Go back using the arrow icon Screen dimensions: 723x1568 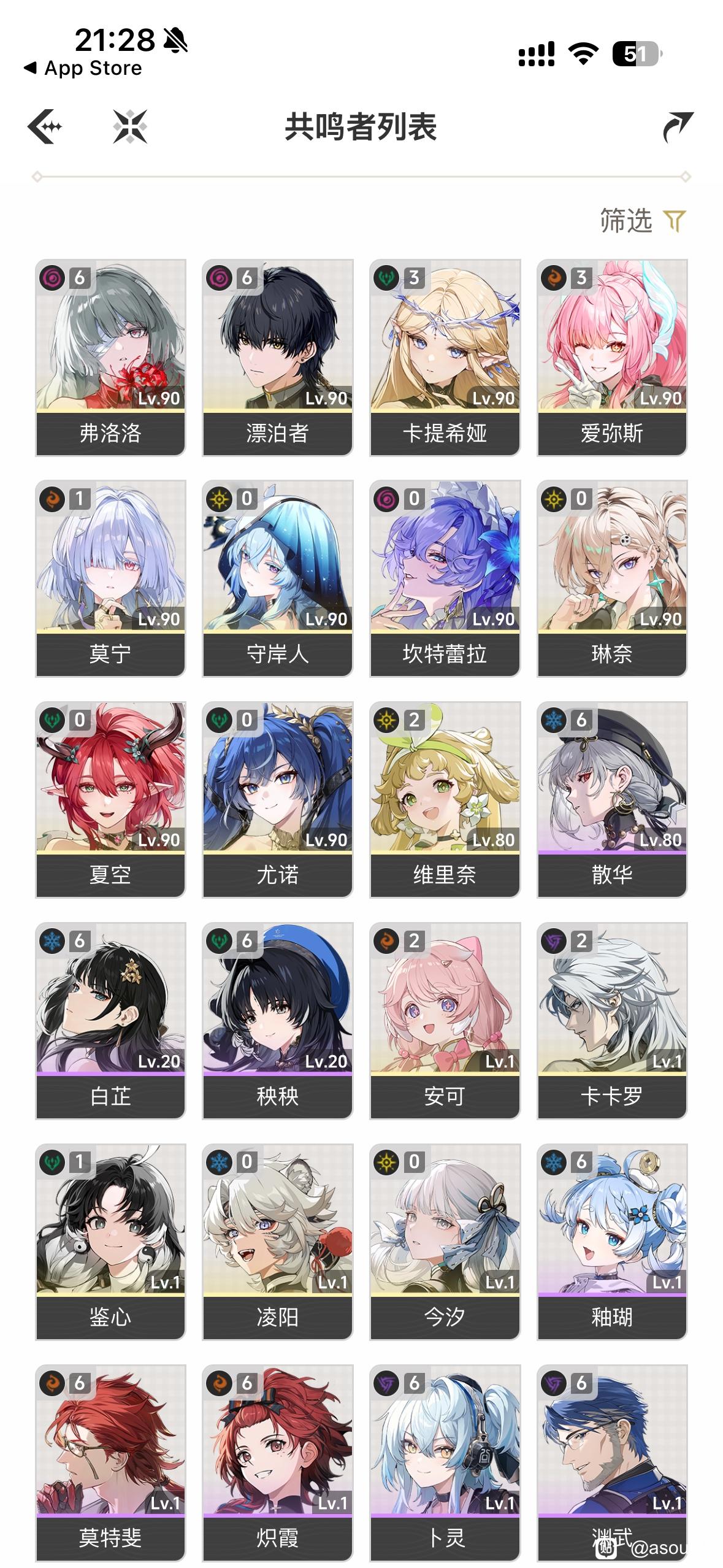[45, 127]
